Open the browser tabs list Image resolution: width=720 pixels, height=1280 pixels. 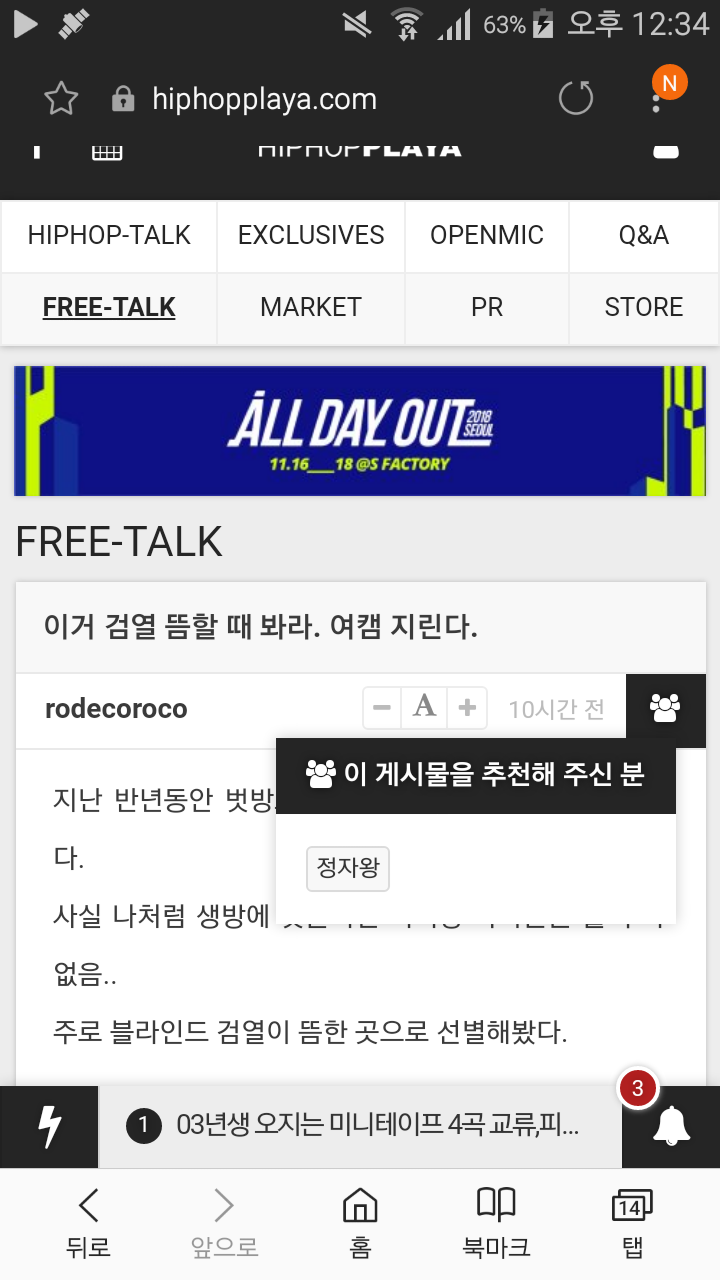(630, 1221)
